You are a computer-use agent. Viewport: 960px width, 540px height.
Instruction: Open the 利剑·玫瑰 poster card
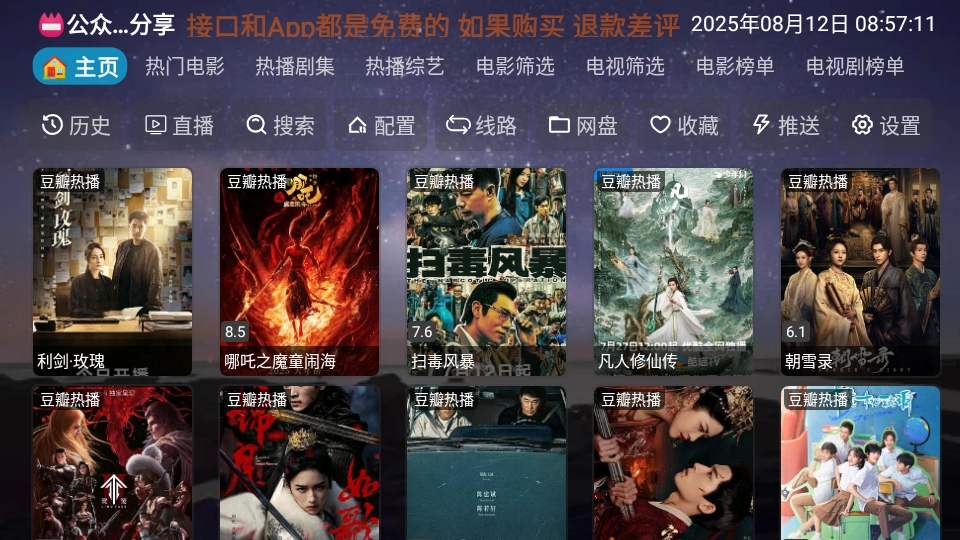point(112,270)
